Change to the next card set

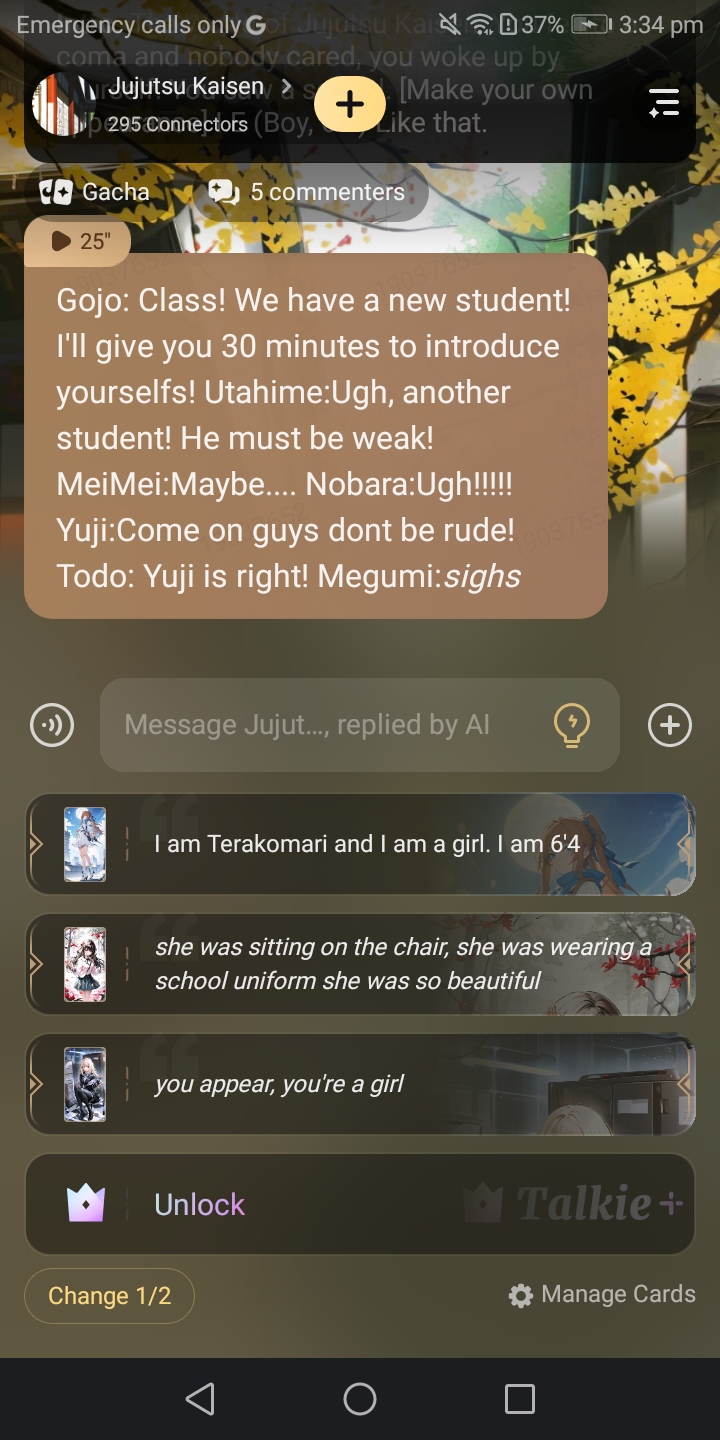[x=109, y=1296]
